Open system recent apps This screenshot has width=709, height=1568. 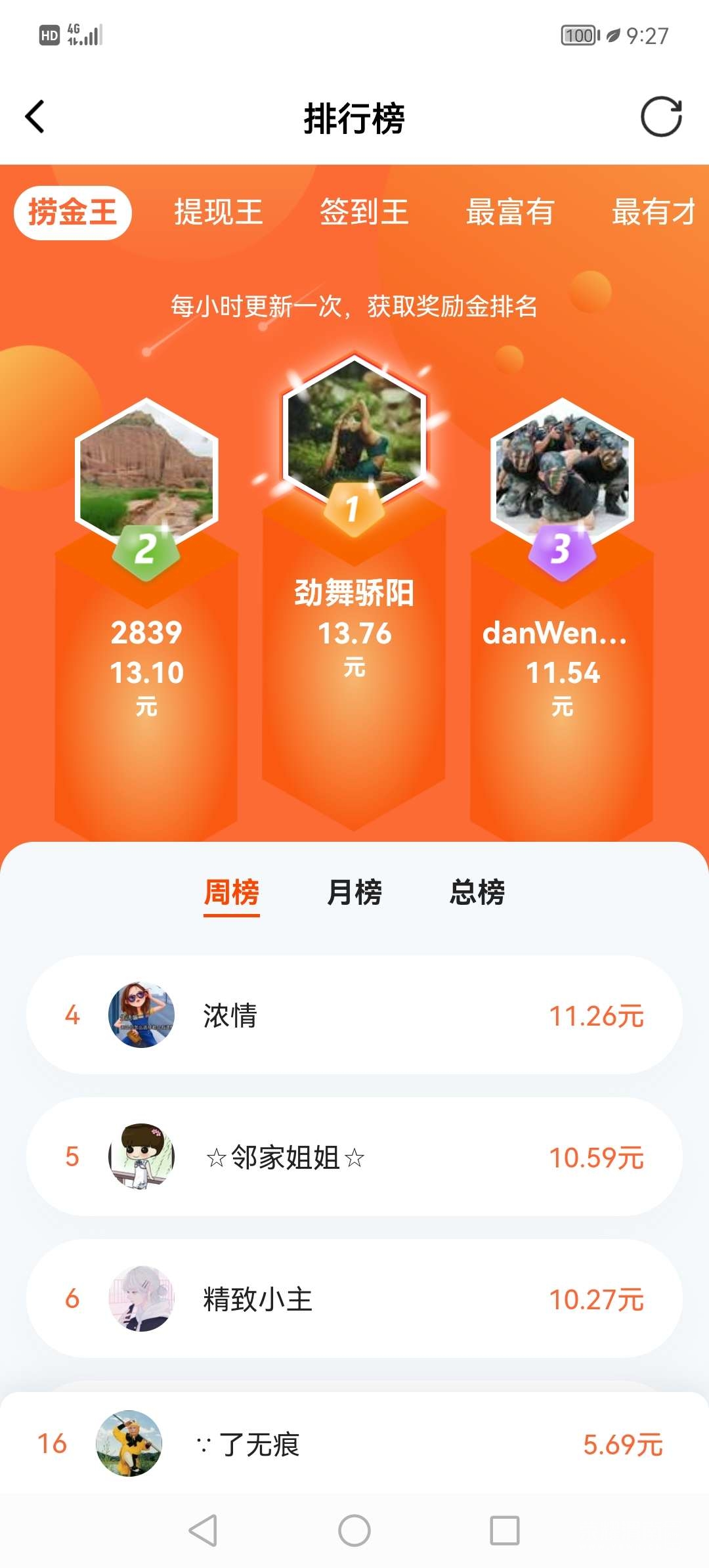505,1531
